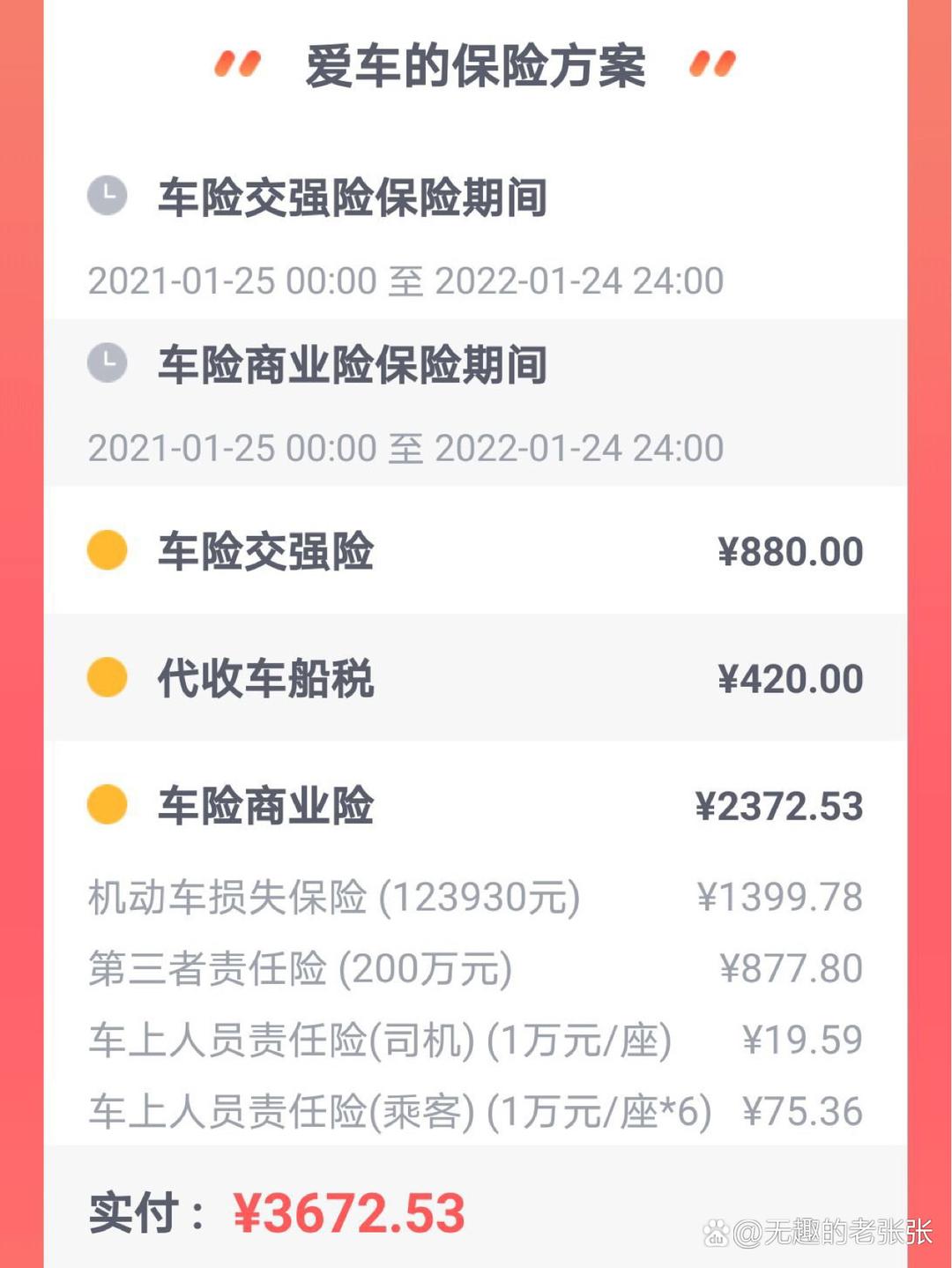The height and width of the screenshot is (1268, 952).
Task: Select the orange dot next to 车险交强险
Action: 108,550
